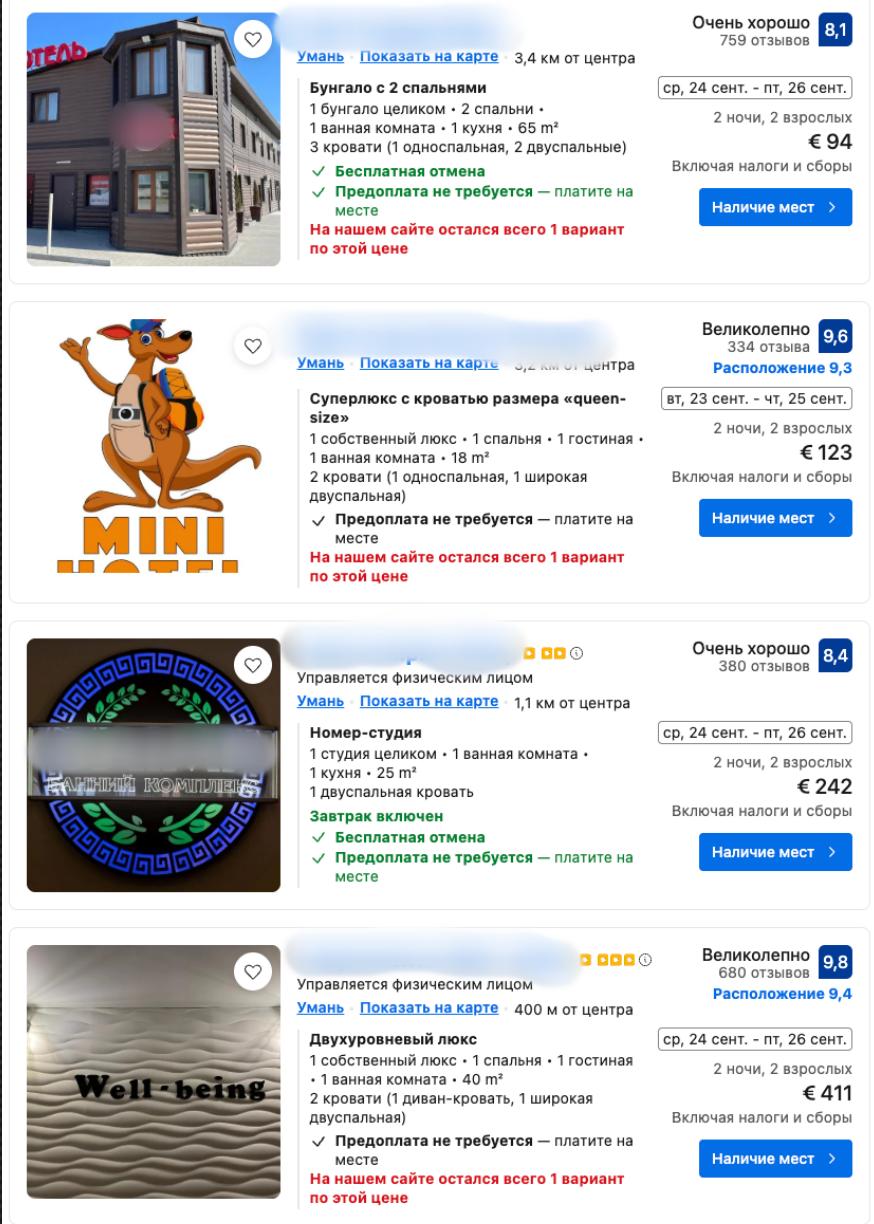Viewport: 874px width, 1224px height.
Task: Tap Наличие мест for the € 411 suite
Action: click(775, 1158)
